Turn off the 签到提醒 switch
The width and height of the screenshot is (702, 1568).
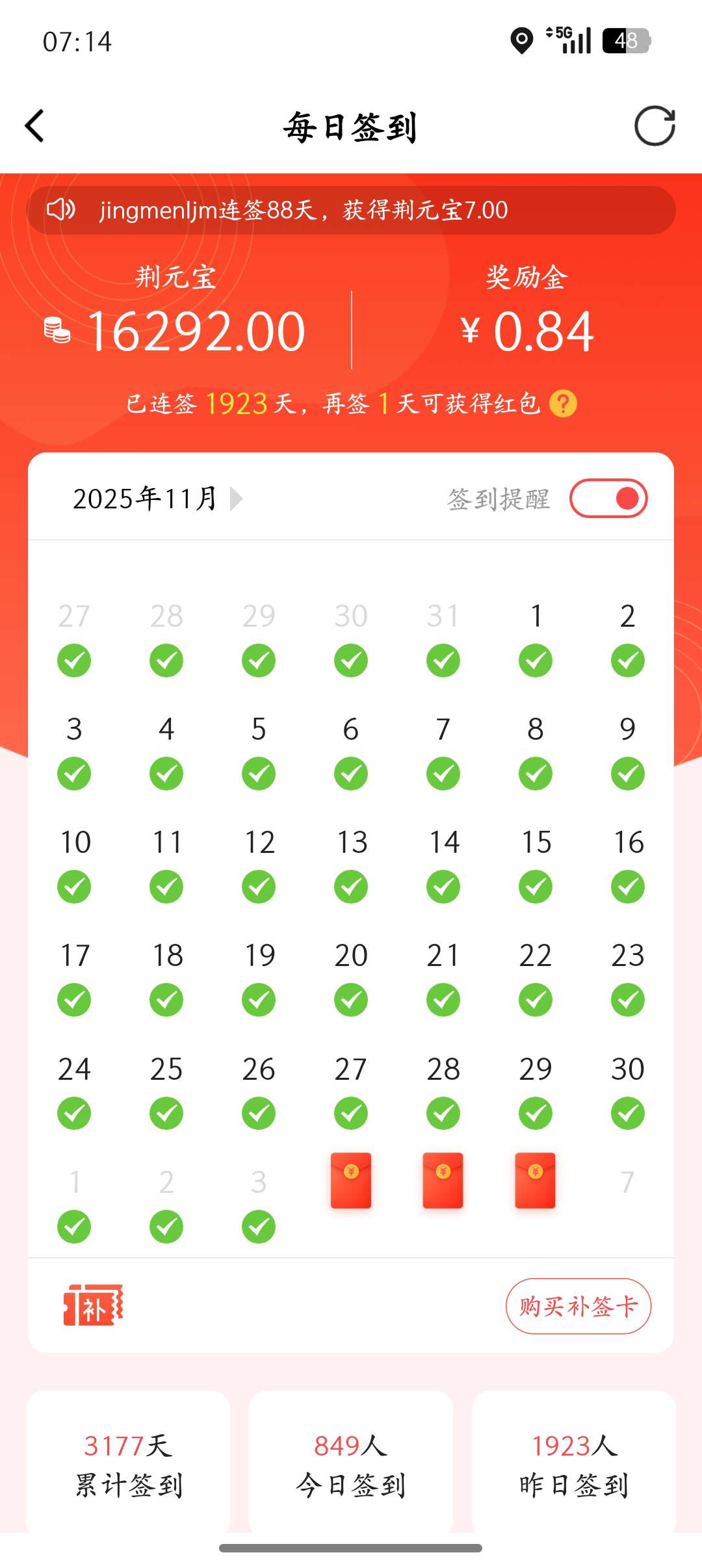pyautogui.click(x=608, y=499)
